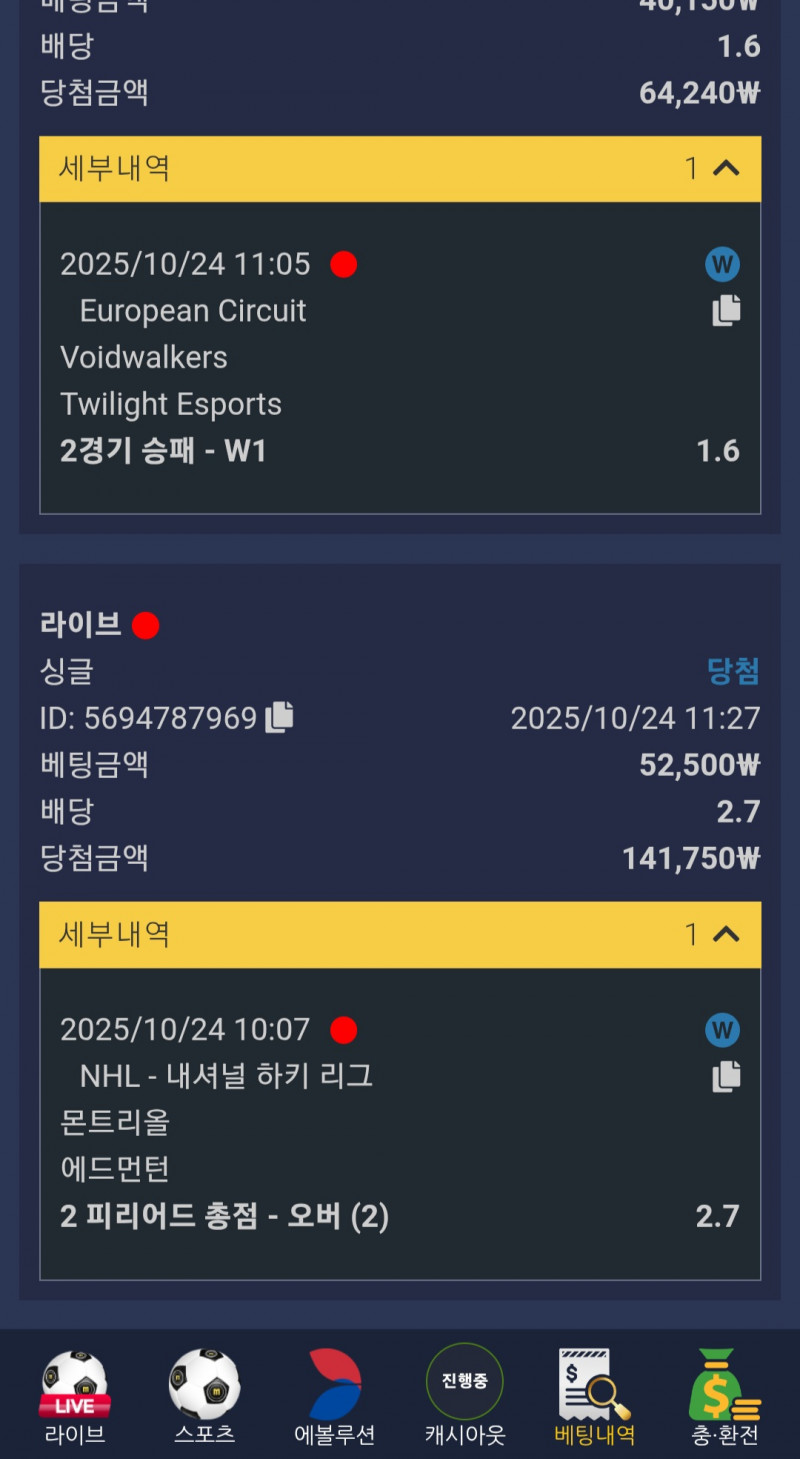Go to 충·환전 tab

(725, 1396)
